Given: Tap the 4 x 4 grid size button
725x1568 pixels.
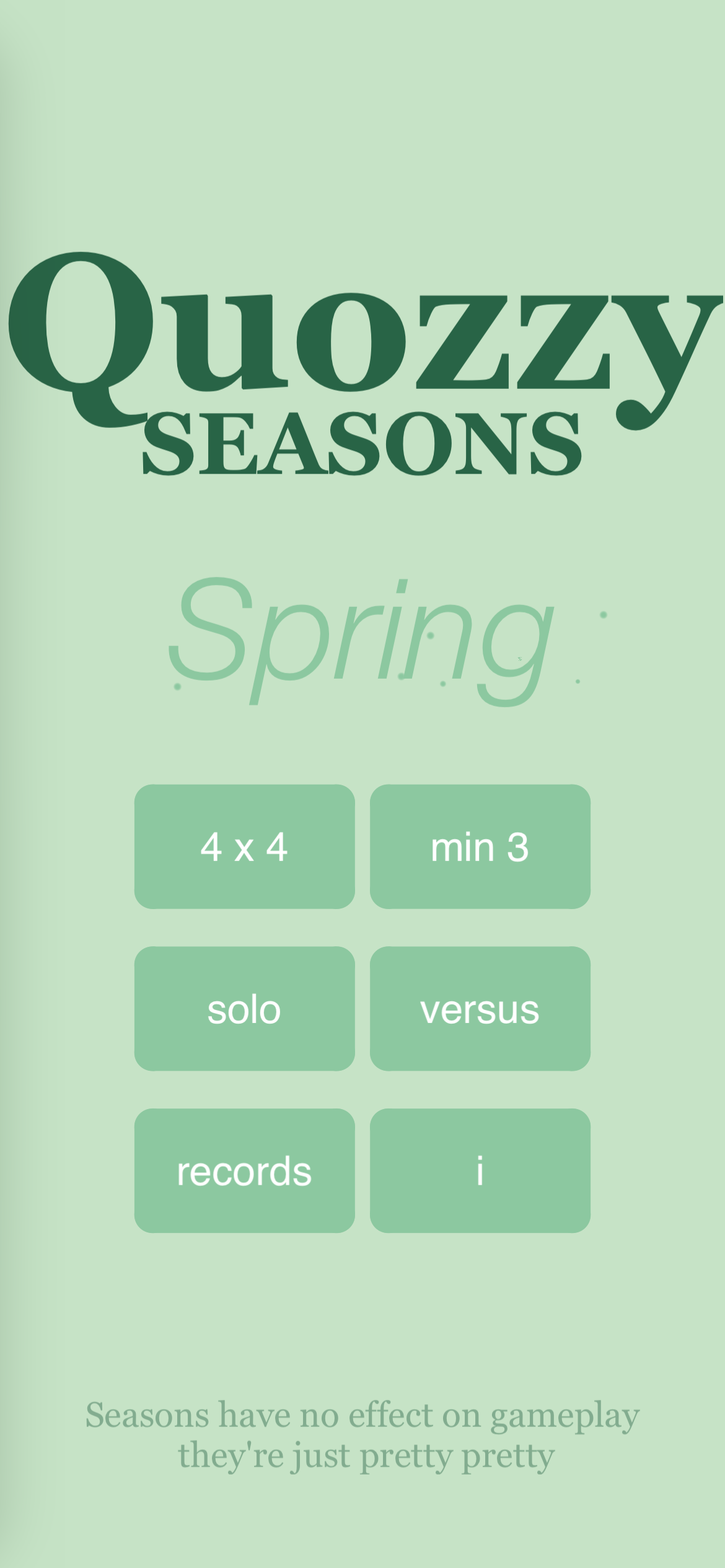Looking at the screenshot, I should pyautogui.click(x=244, y=847).
